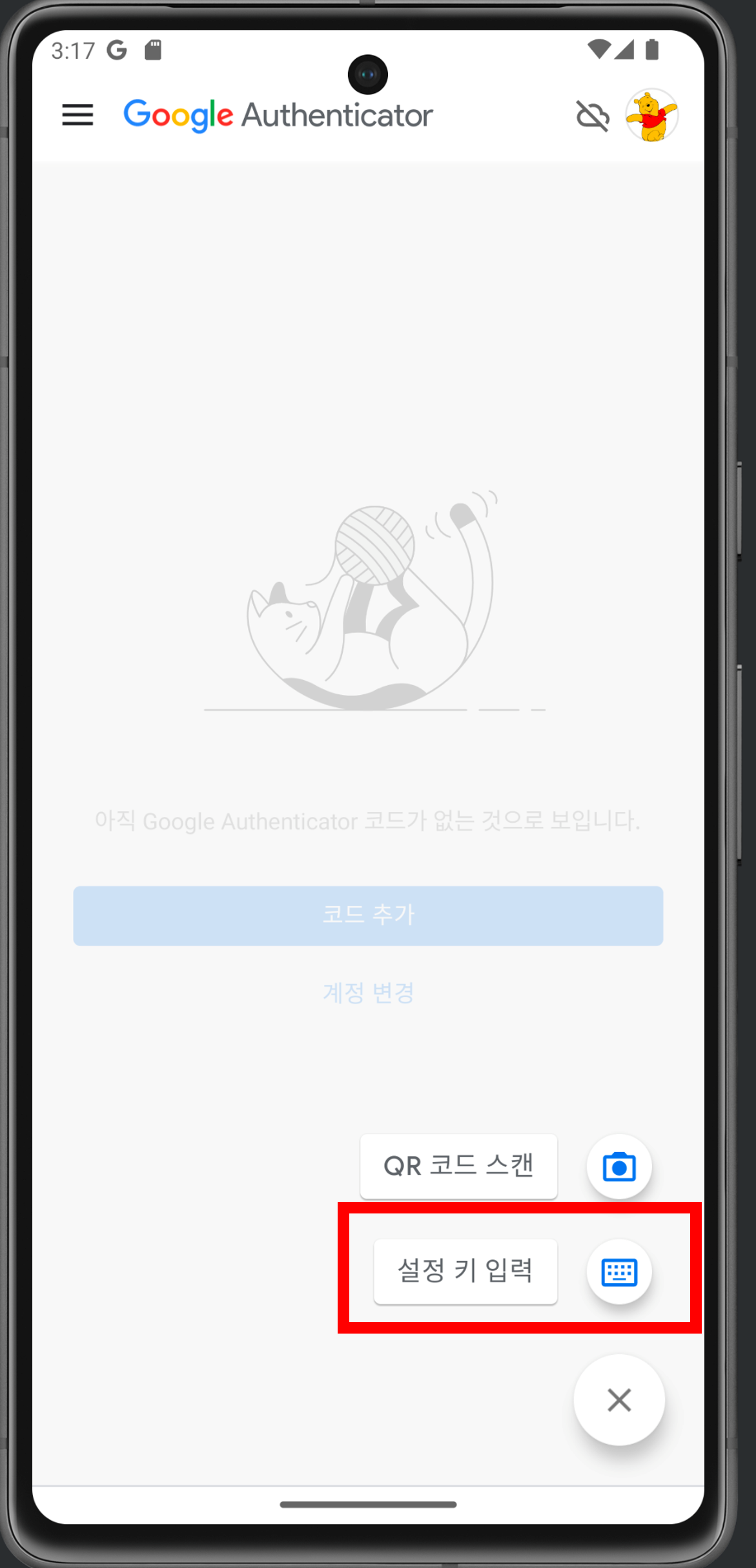The width and height of the screenshot is (756, 1568).
Task: Close the expanded add menu
Action: click(618, 1400)
